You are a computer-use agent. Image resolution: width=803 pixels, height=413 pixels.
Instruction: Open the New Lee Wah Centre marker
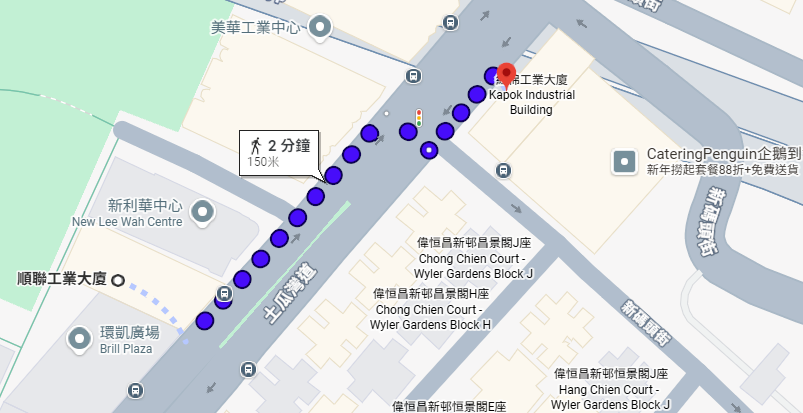tap(204, 212)
